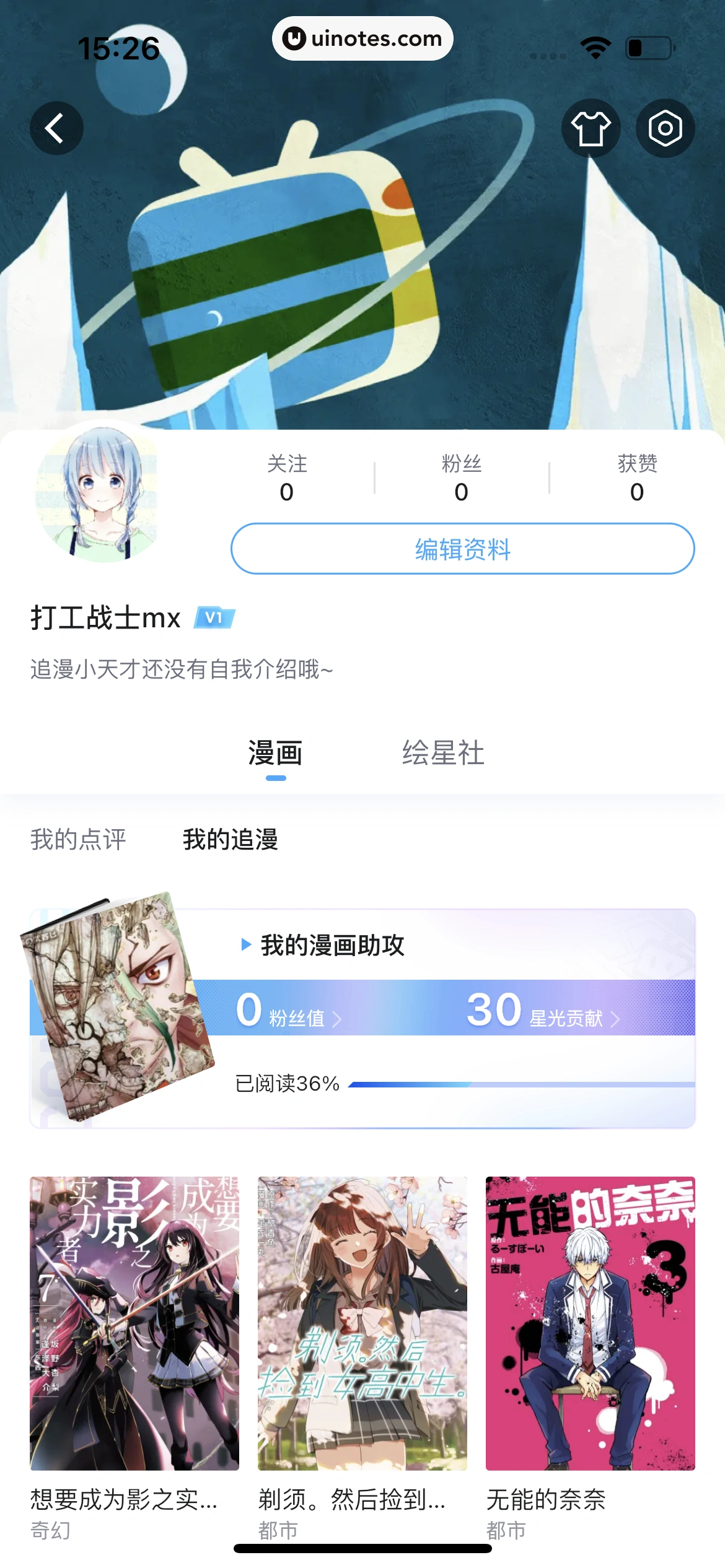Open 粉丝值 details
This screenshot has height=1568, width=725.
pos(289,1010)
